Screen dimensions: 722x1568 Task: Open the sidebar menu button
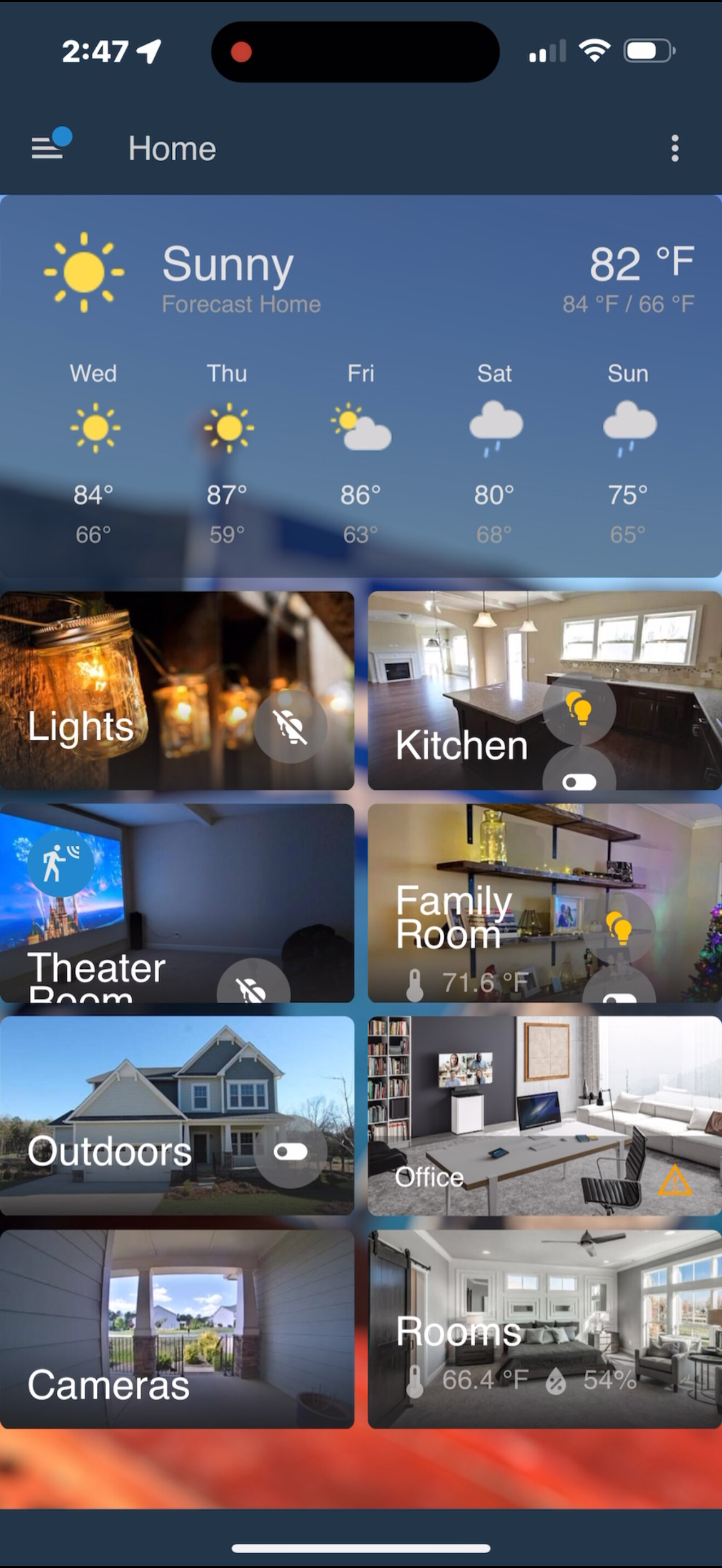(49, 147)
